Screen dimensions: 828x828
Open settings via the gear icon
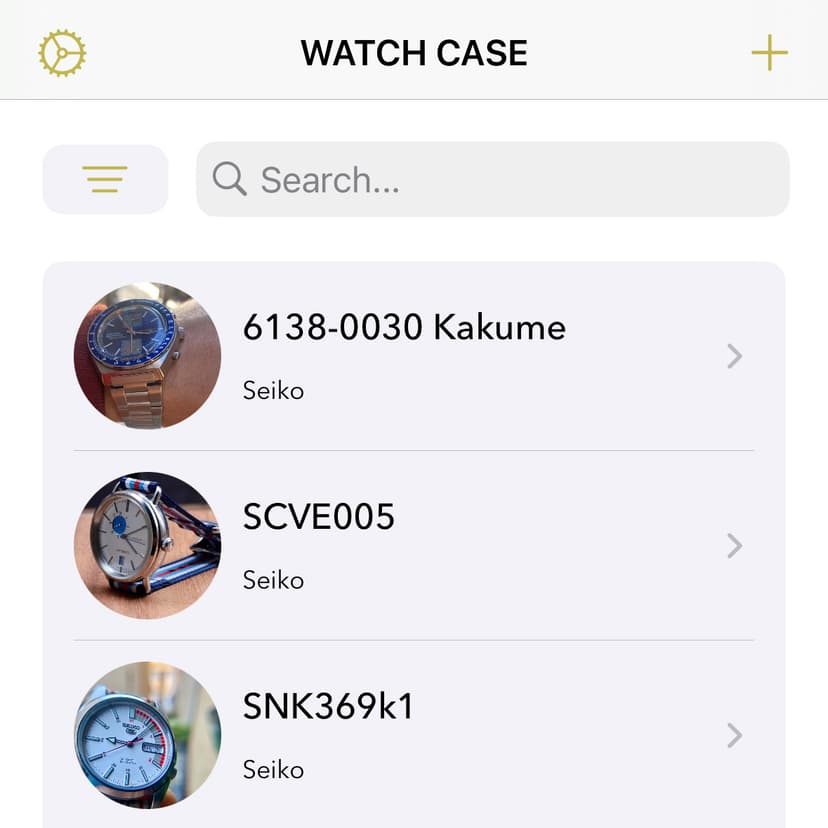point(62,53)
